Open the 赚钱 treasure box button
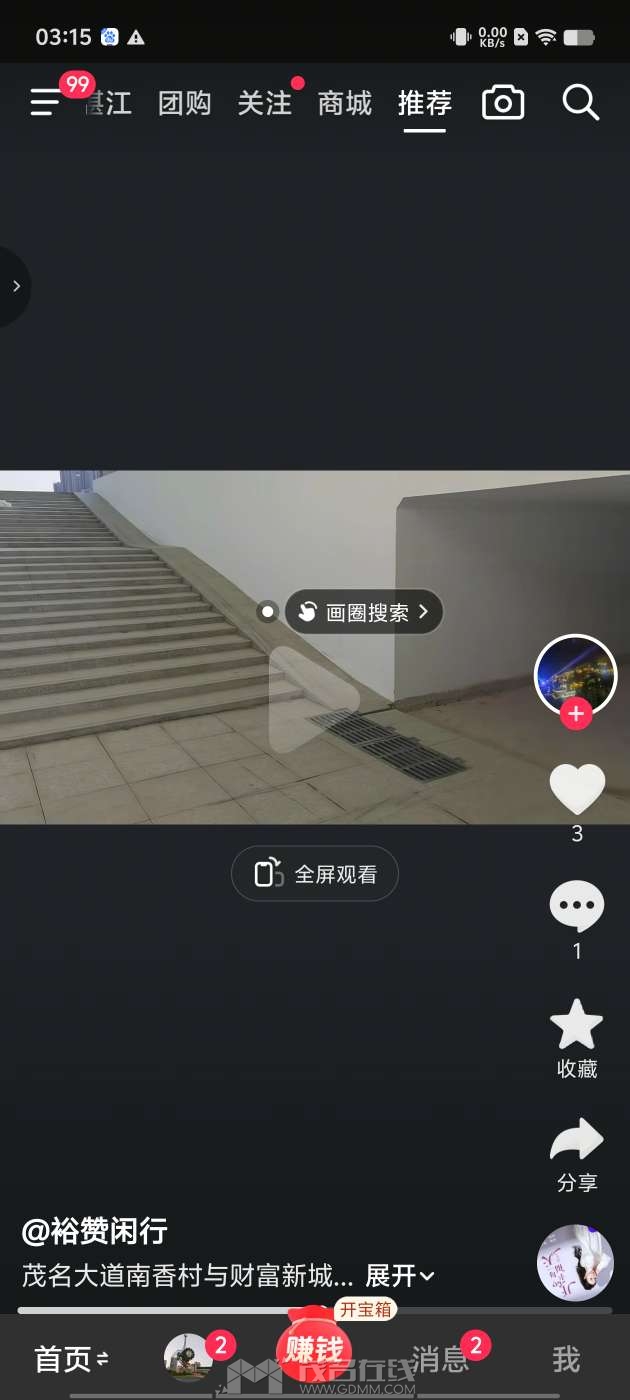The width and height of the screenshot is (630, 1400). 314,1350
